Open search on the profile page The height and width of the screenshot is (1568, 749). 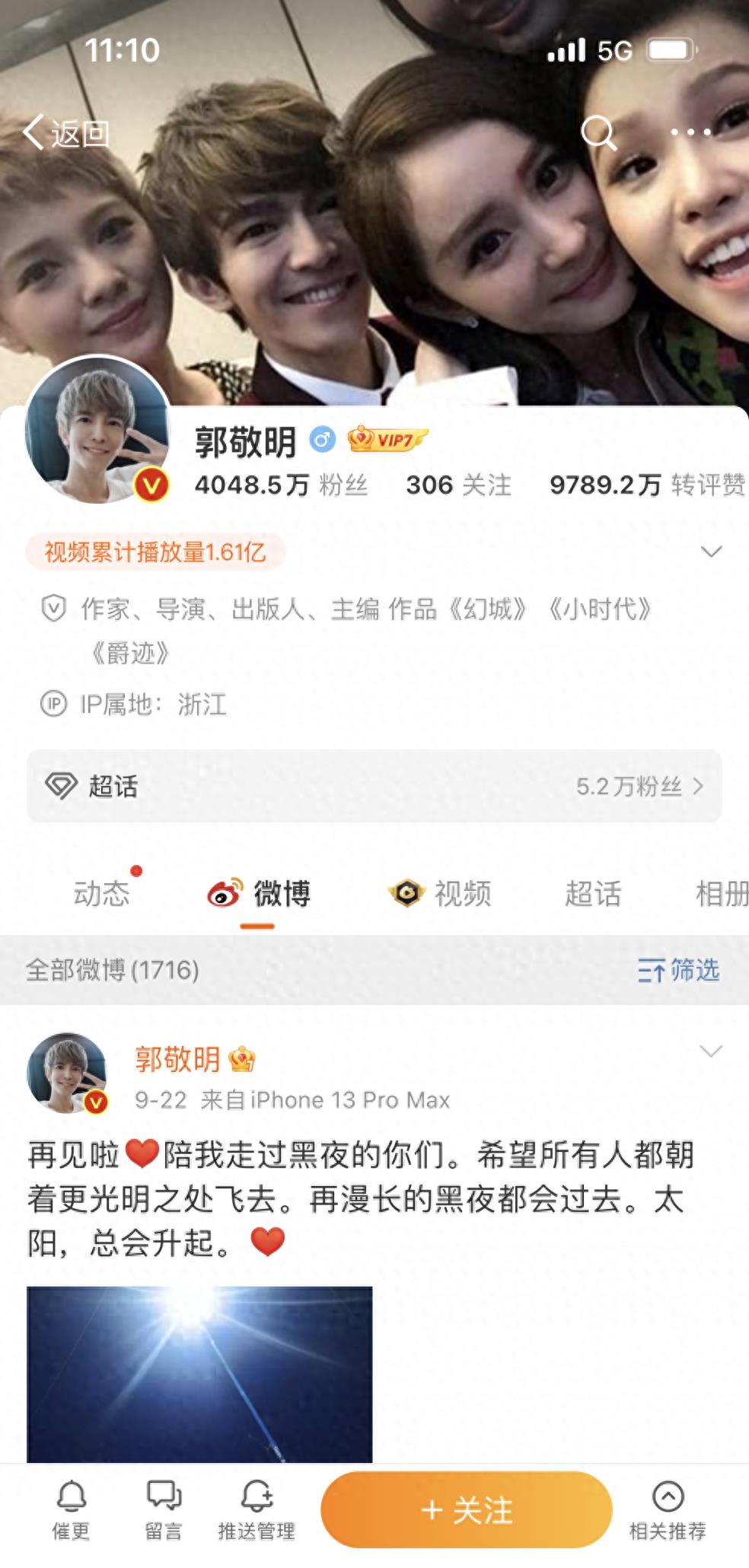click(x=601, y=134)
